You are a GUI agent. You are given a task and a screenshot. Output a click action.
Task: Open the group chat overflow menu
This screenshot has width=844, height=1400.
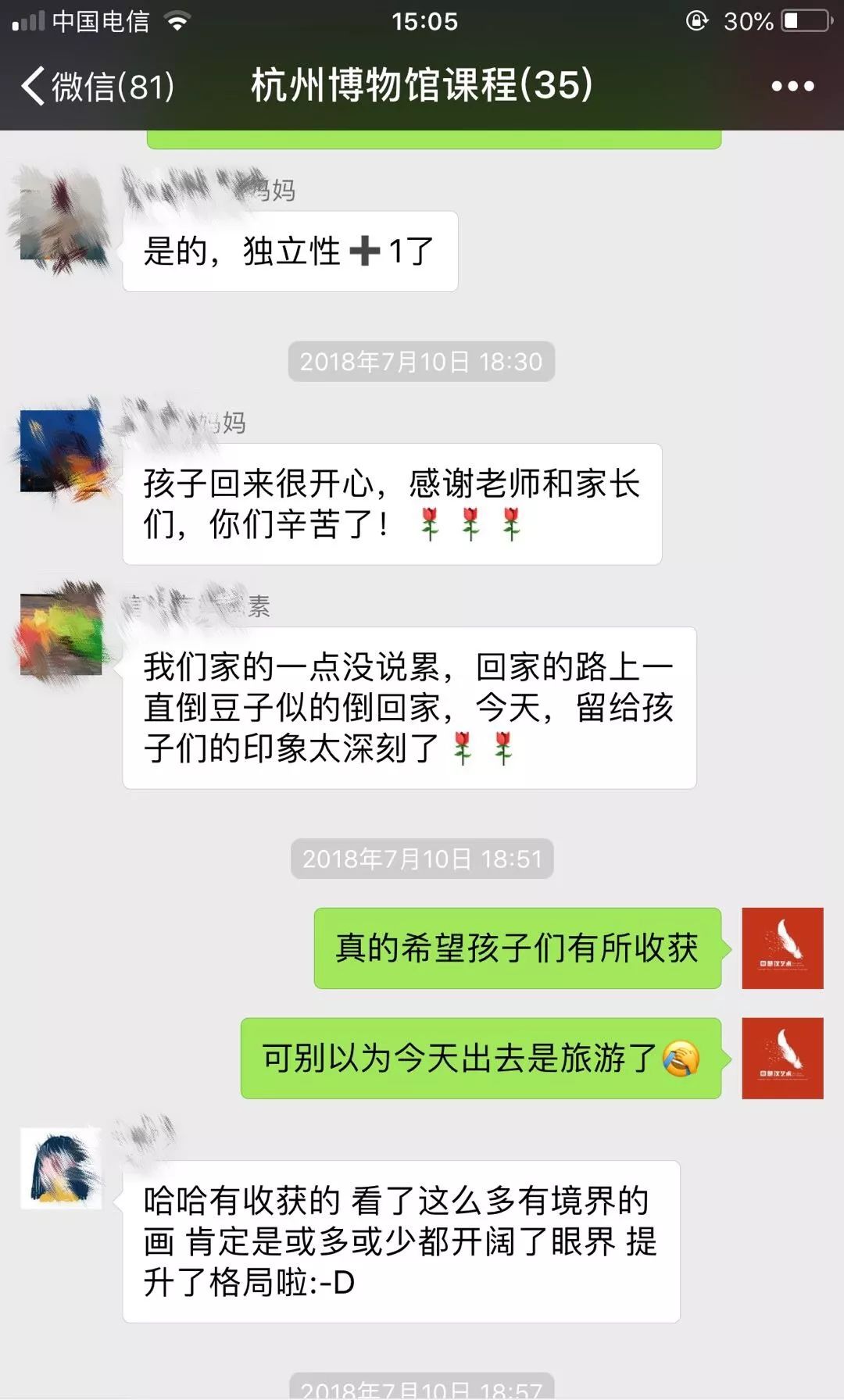tap(792, 86)
